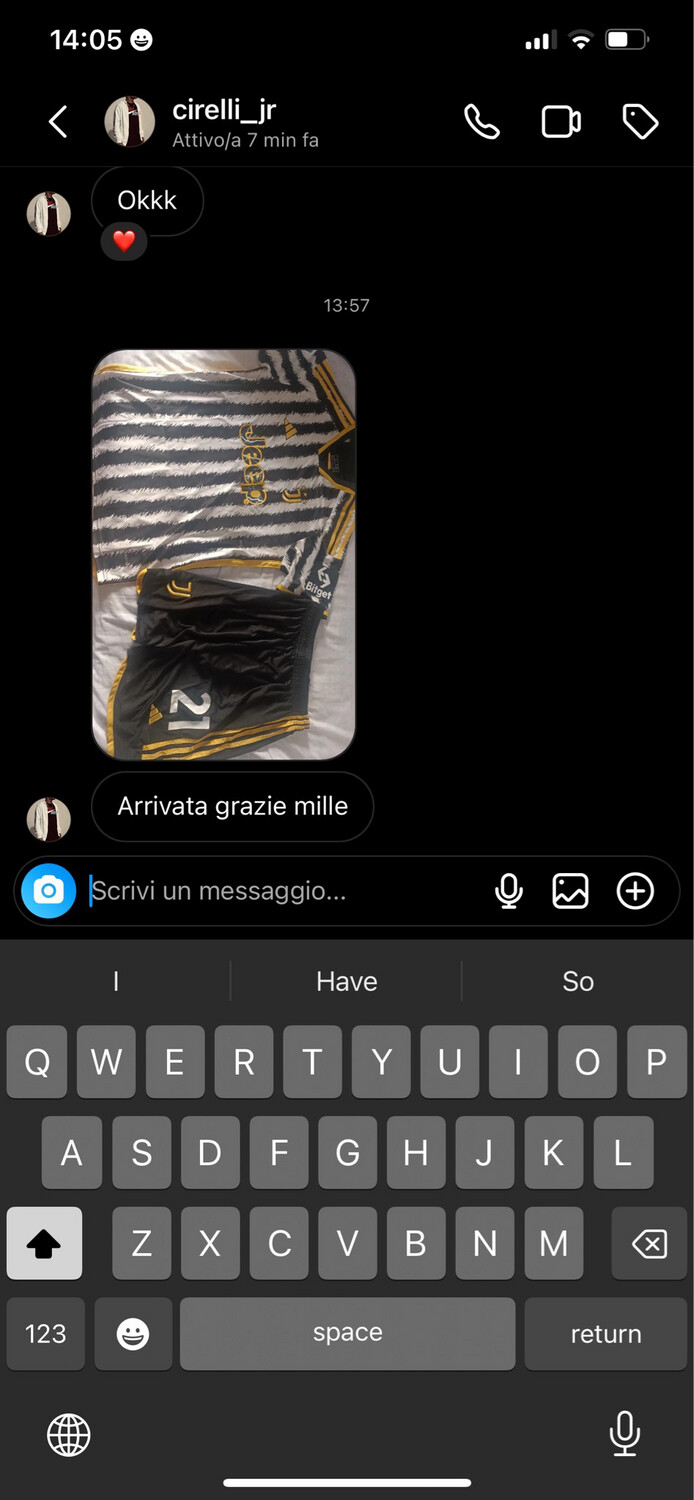Open the label tag icon
Screen dimensions: 694x1500
pos(640,122)
